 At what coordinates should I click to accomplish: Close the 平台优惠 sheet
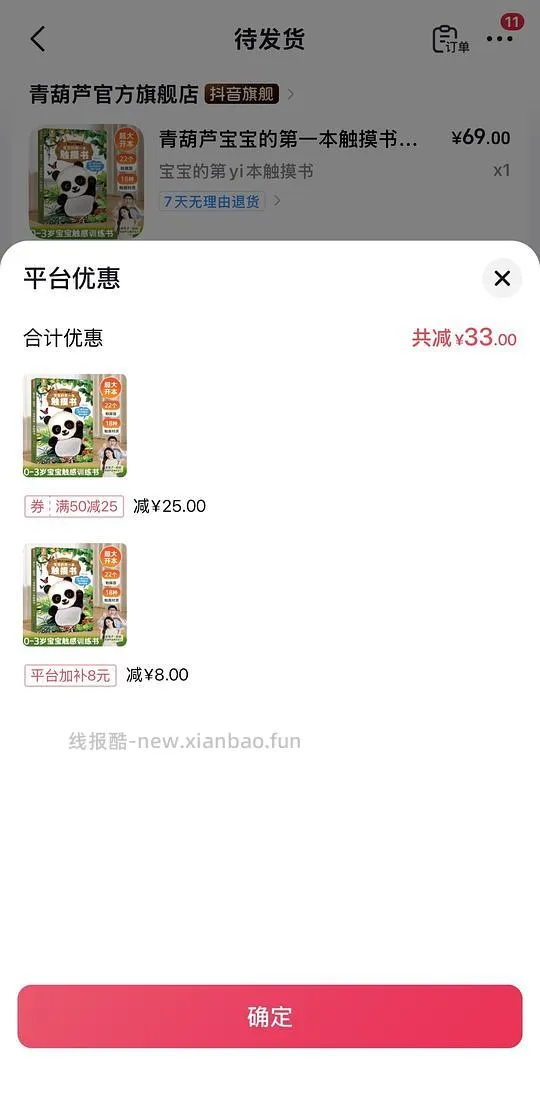tap(502, 278)
